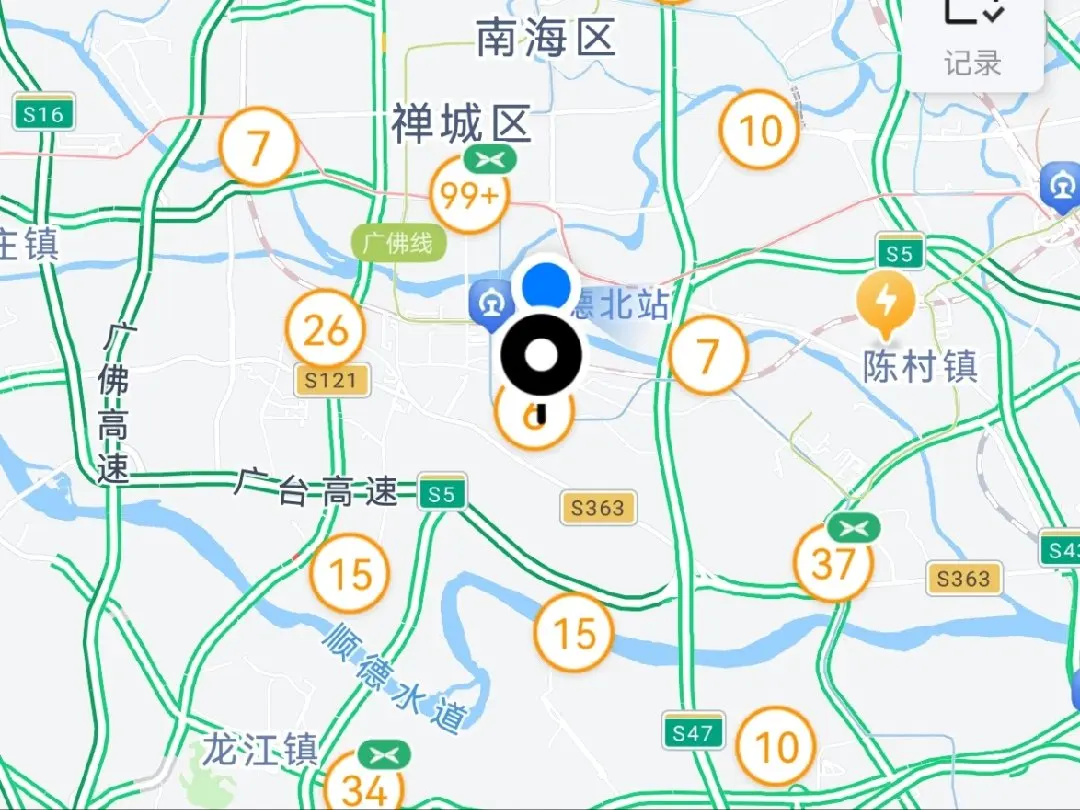Select the lightning charging station marker

(886, 301)
